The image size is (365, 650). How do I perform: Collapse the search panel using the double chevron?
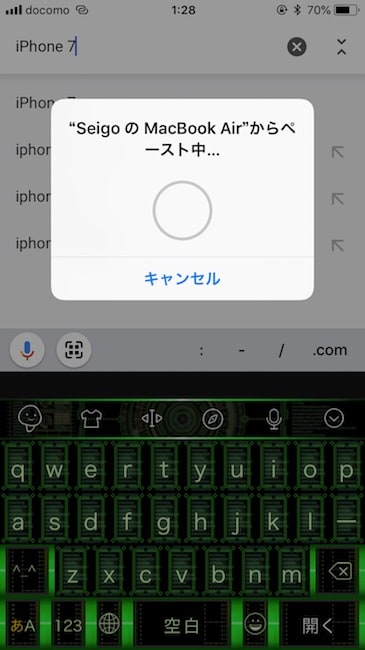[x=341, y=46]
